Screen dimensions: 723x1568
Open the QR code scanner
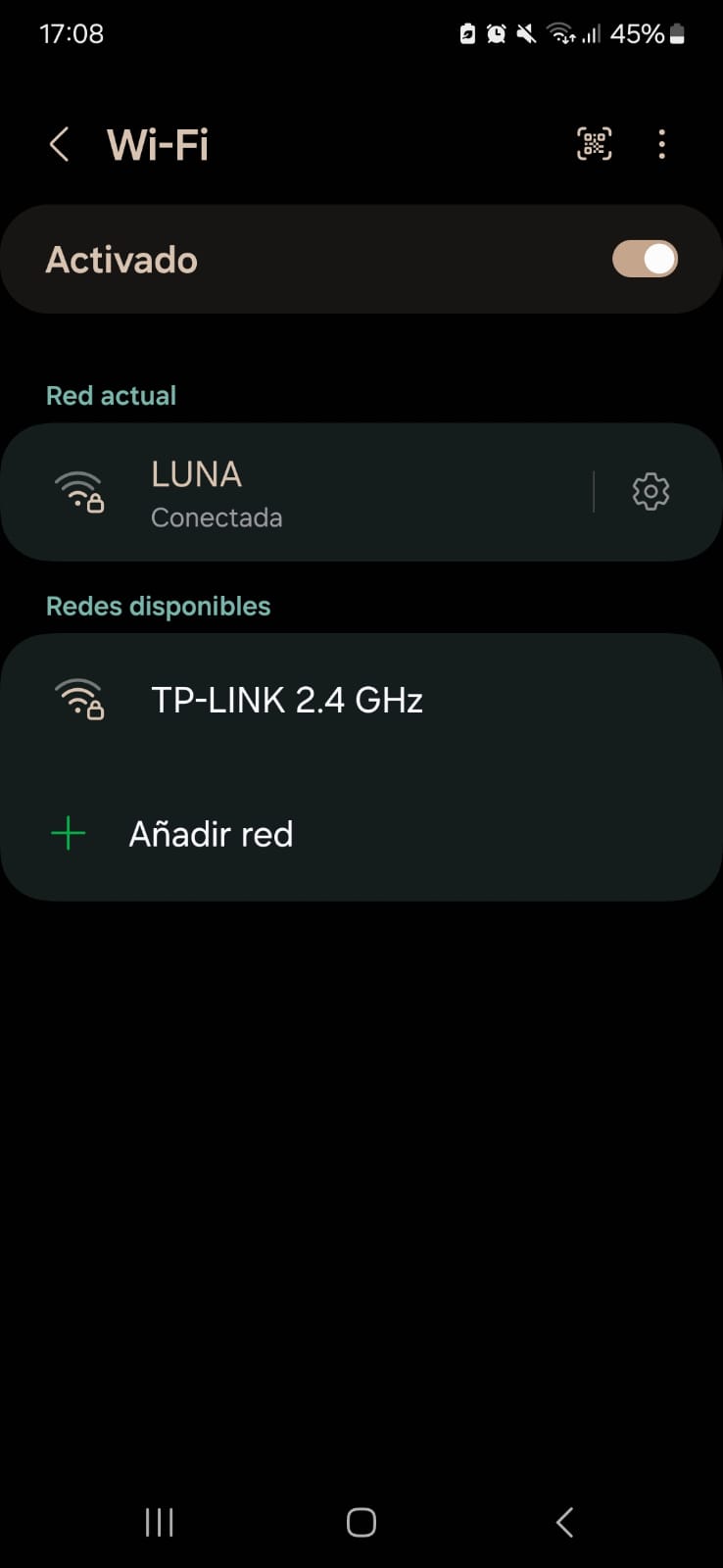click(x=594, y=145)
